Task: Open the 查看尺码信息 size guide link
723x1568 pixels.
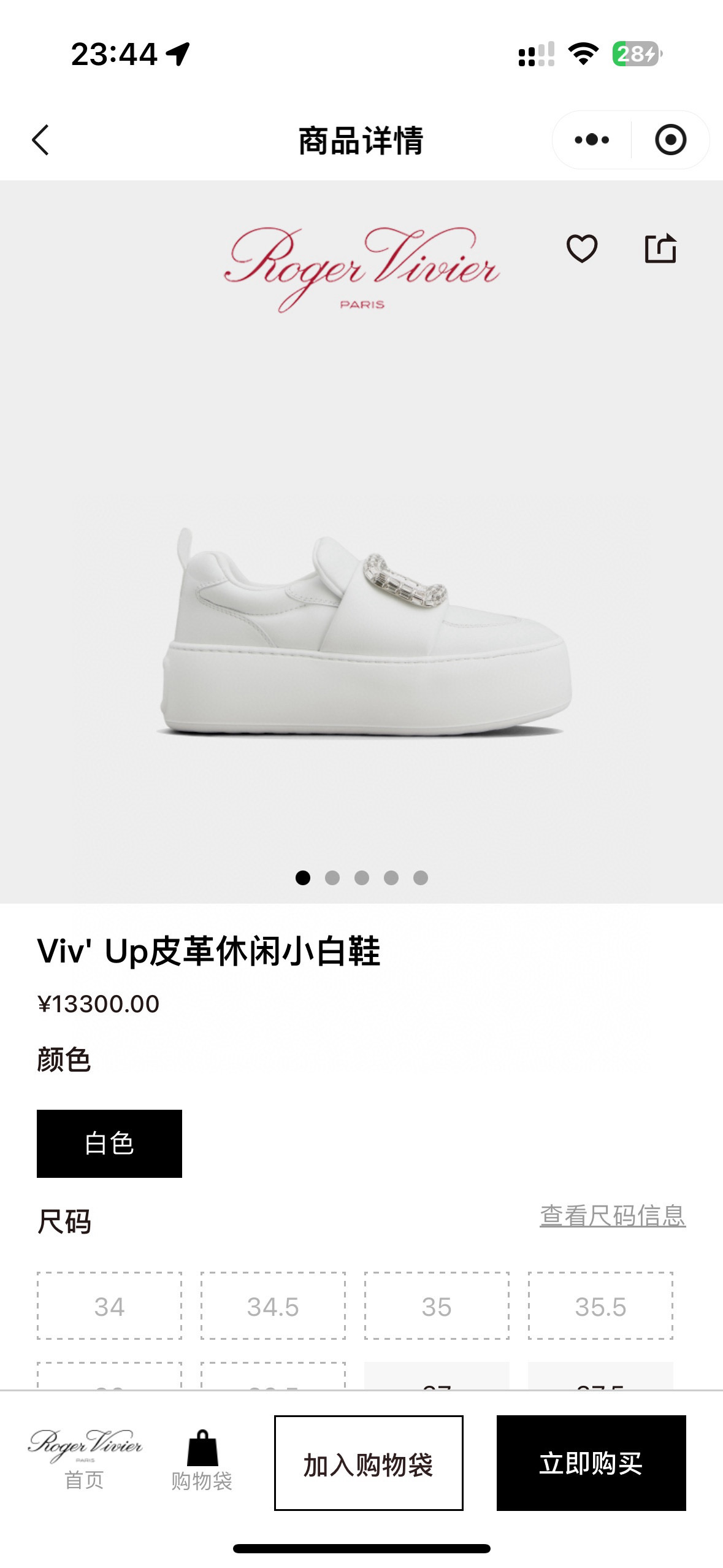Action: (x=612, y=1215)
